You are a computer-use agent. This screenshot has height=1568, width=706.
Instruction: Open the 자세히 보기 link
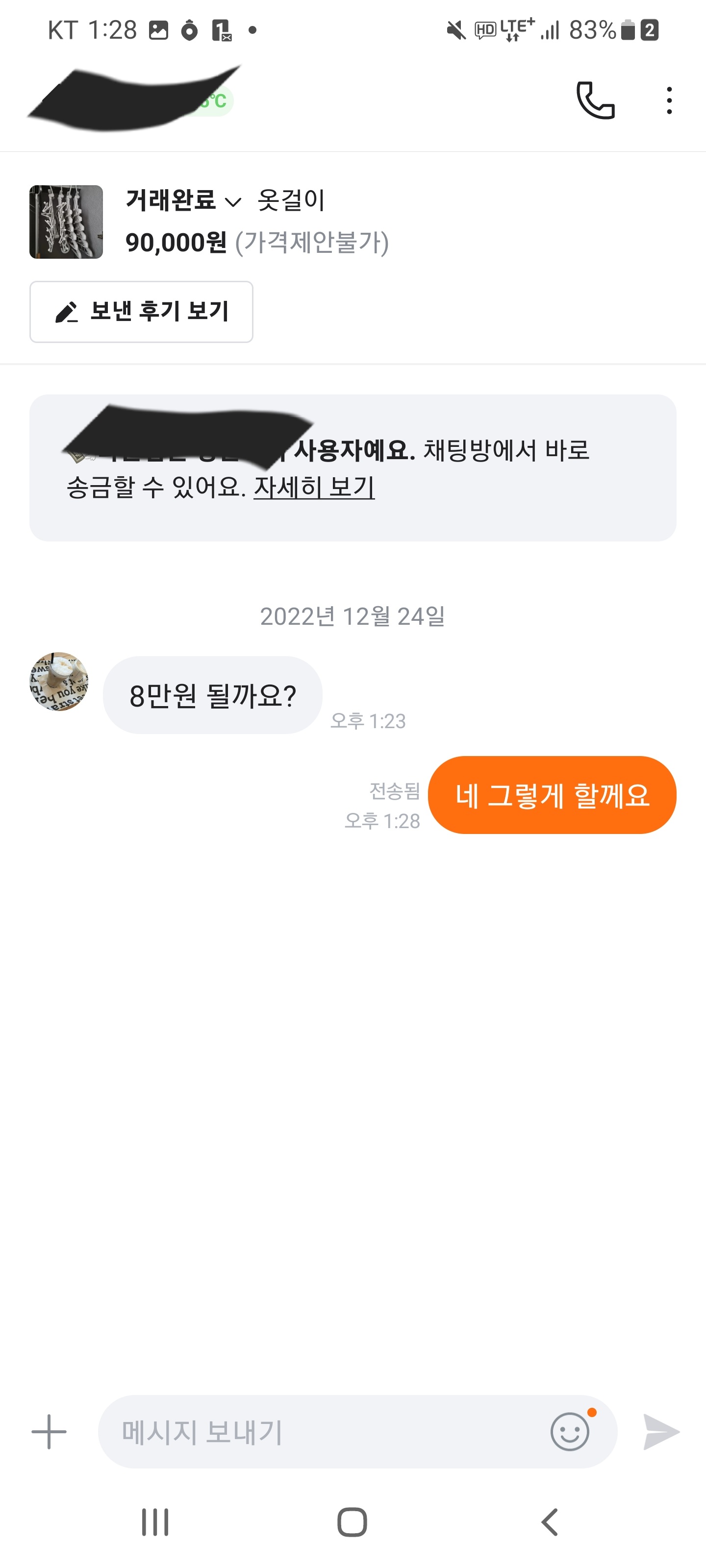point(314,487)
